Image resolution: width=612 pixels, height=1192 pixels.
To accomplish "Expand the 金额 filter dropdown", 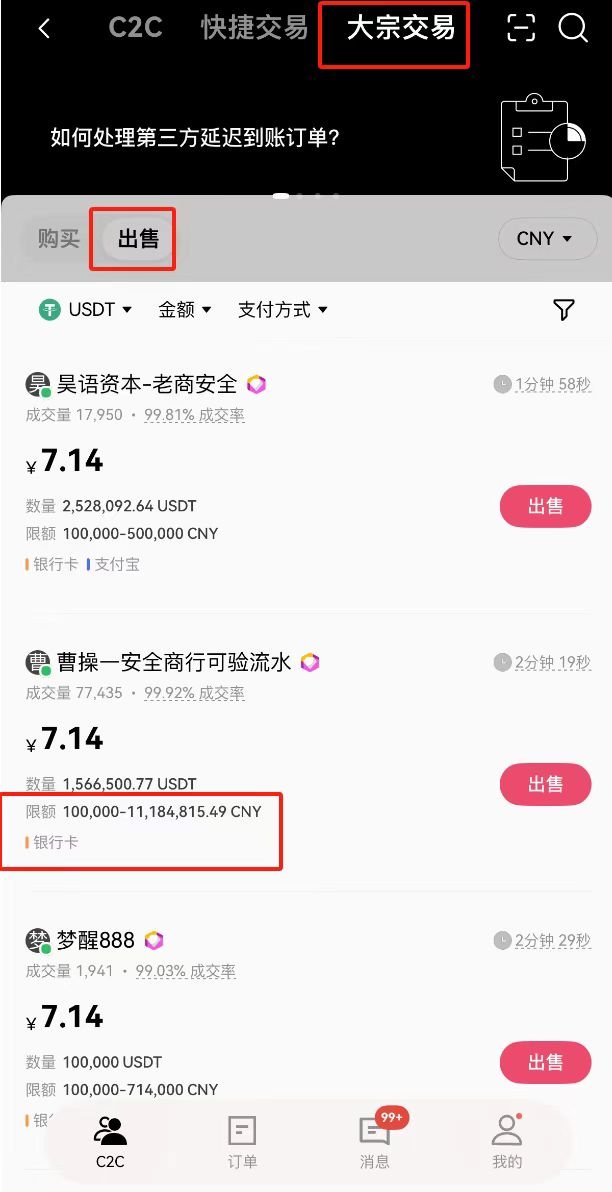I will pyautogui.click(x=185, y=310).
